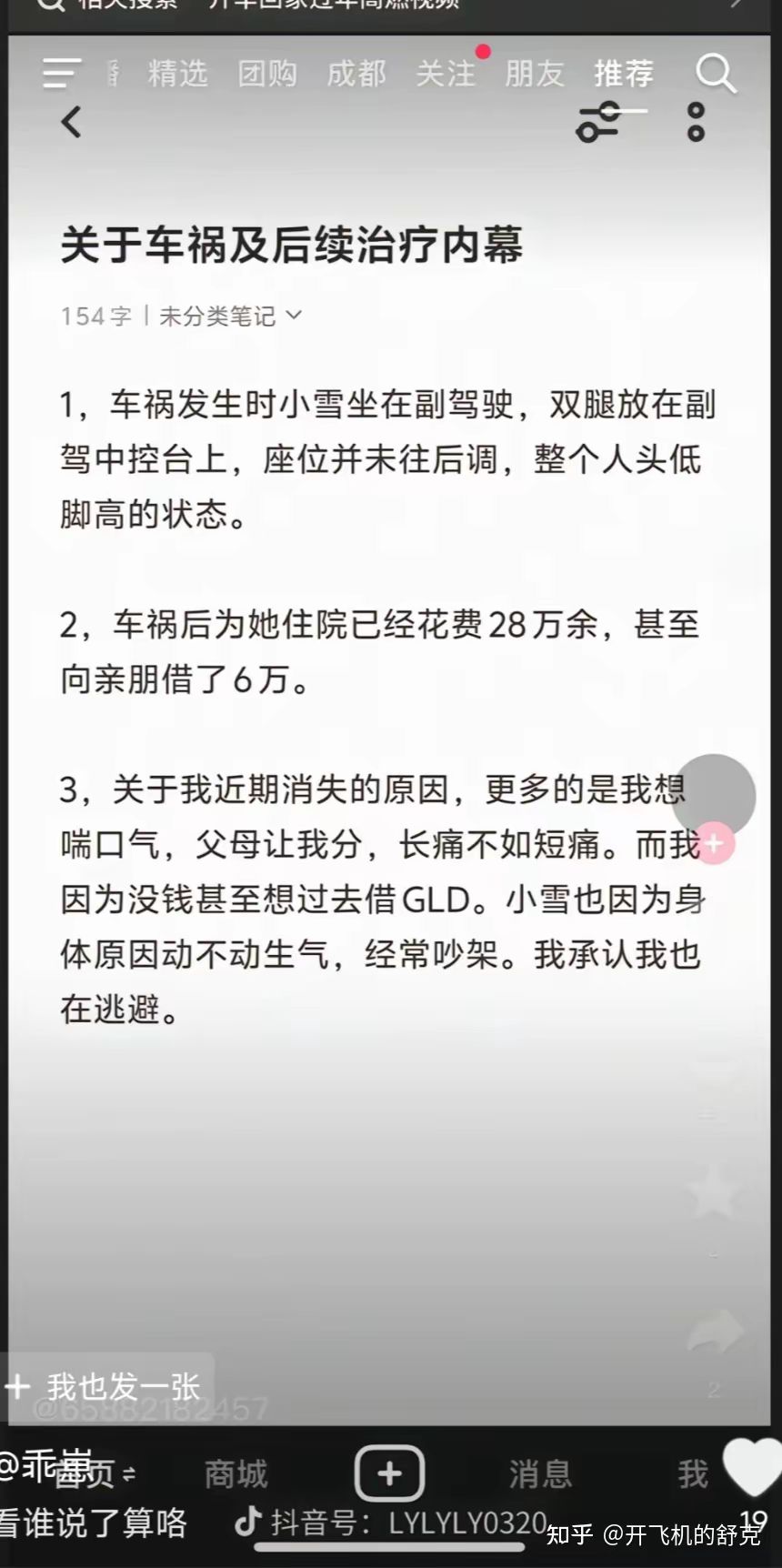Open the 商城 tab
Viewport: 782px width, 1568px height.
236,1473
